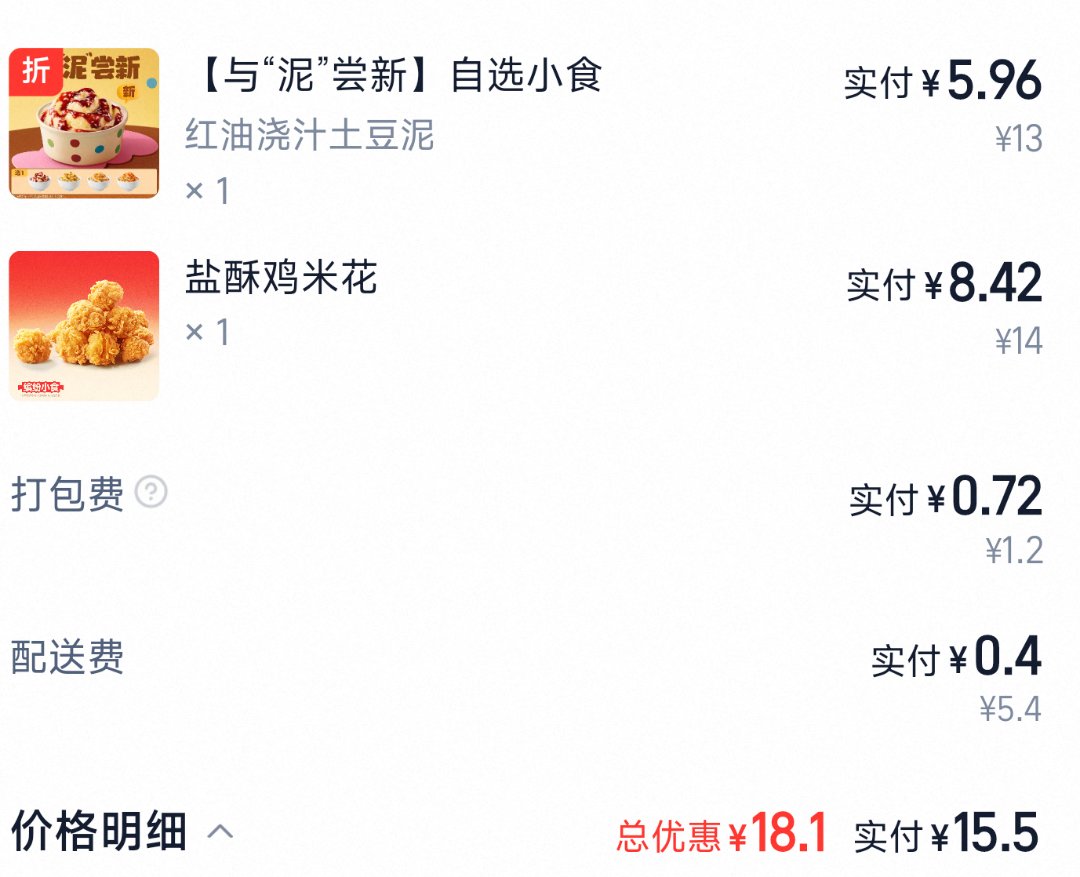Image resolution: width=1080 pixels, height=877 pixels.
Task: Show the 打包费 help info
Action: point(151,492)
